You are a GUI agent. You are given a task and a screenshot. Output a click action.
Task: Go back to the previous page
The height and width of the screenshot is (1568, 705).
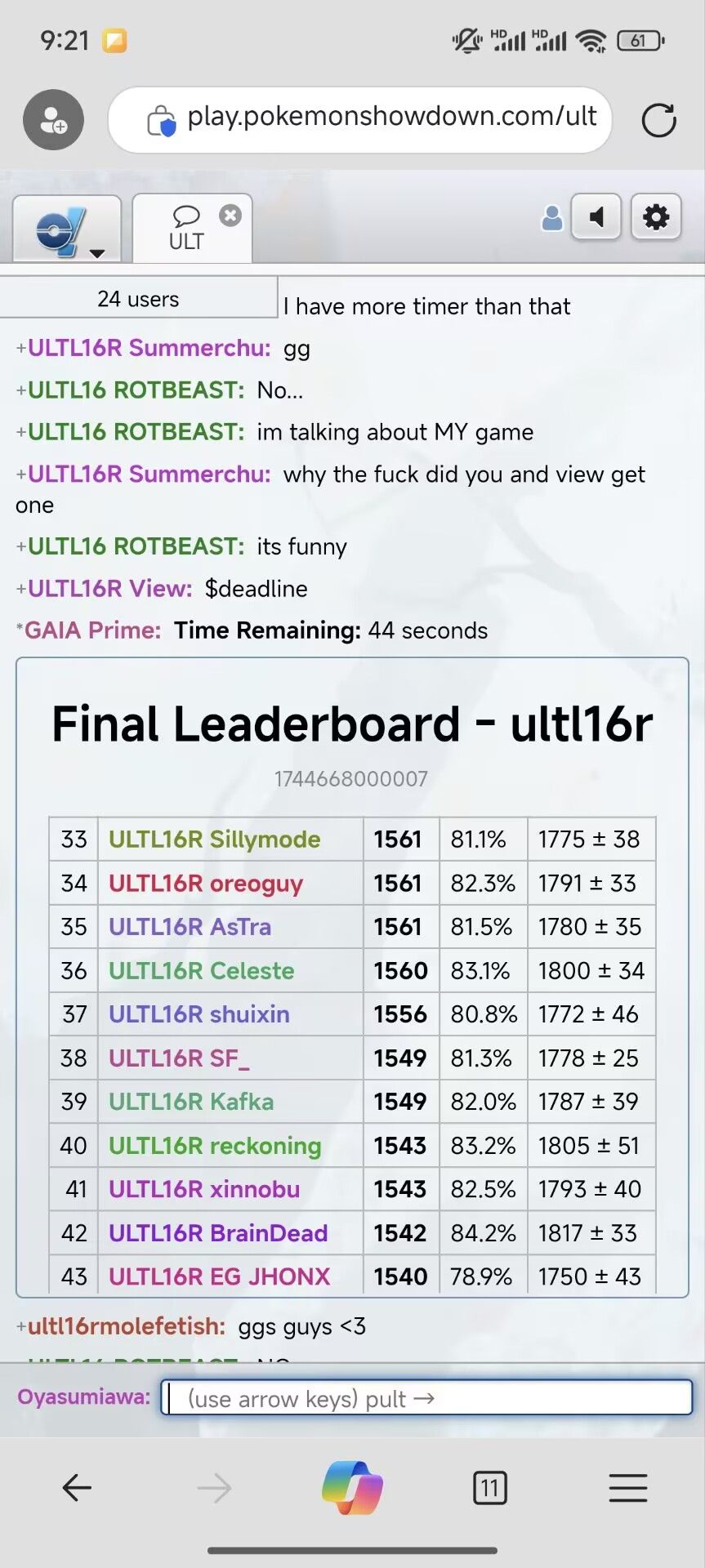pyautogui.click(x=77, y=1488)
